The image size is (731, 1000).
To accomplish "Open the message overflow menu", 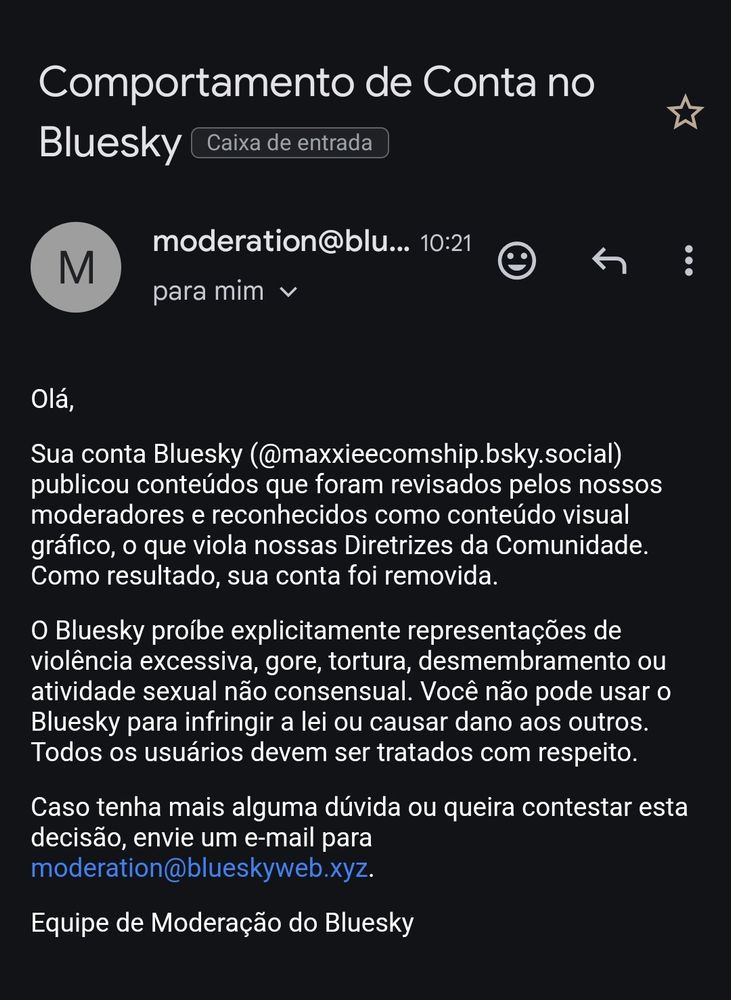I will point(688,261).
